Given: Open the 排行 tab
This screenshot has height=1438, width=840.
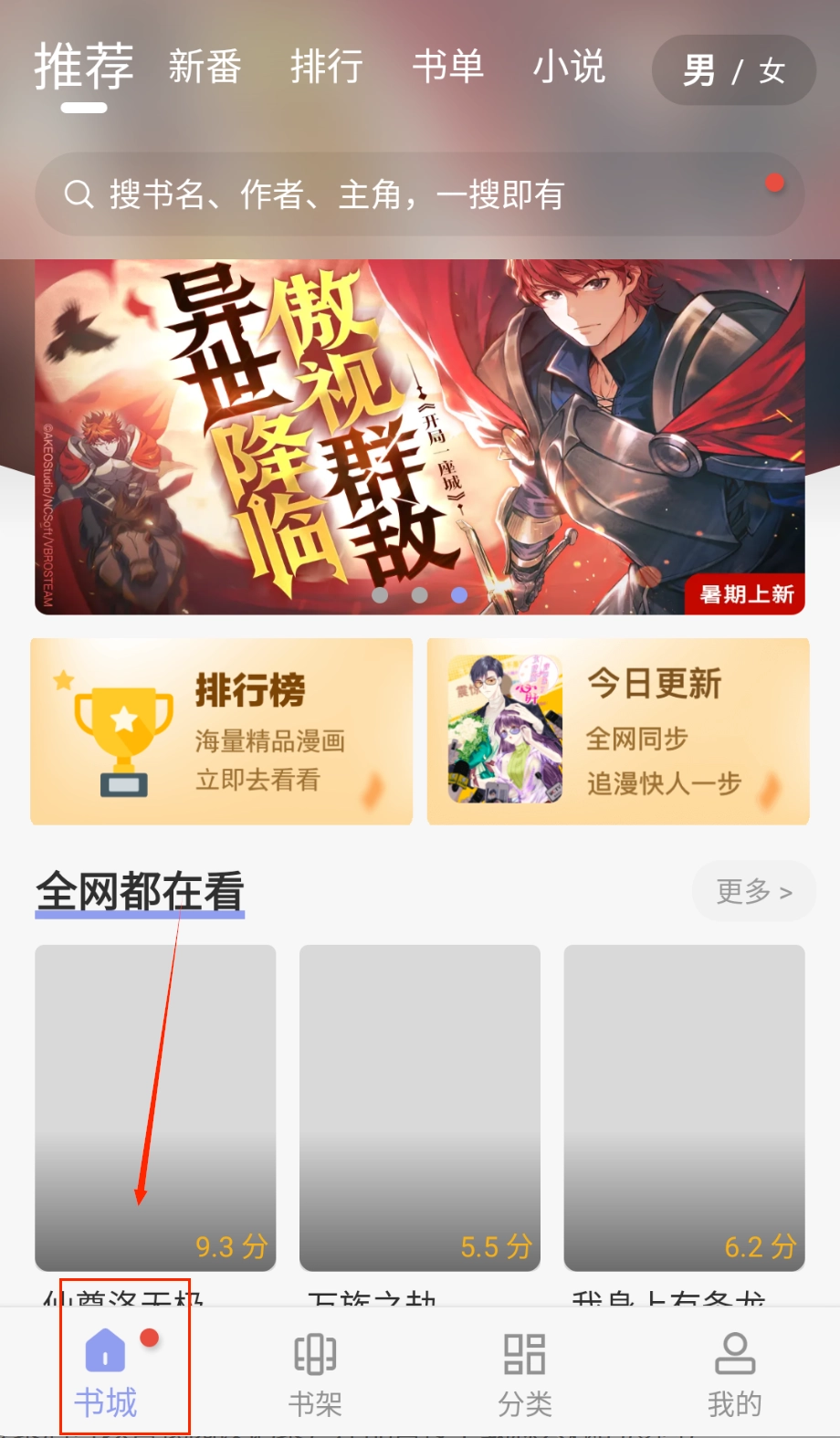Looking at the screenshot, I should [x=326, y=68].
